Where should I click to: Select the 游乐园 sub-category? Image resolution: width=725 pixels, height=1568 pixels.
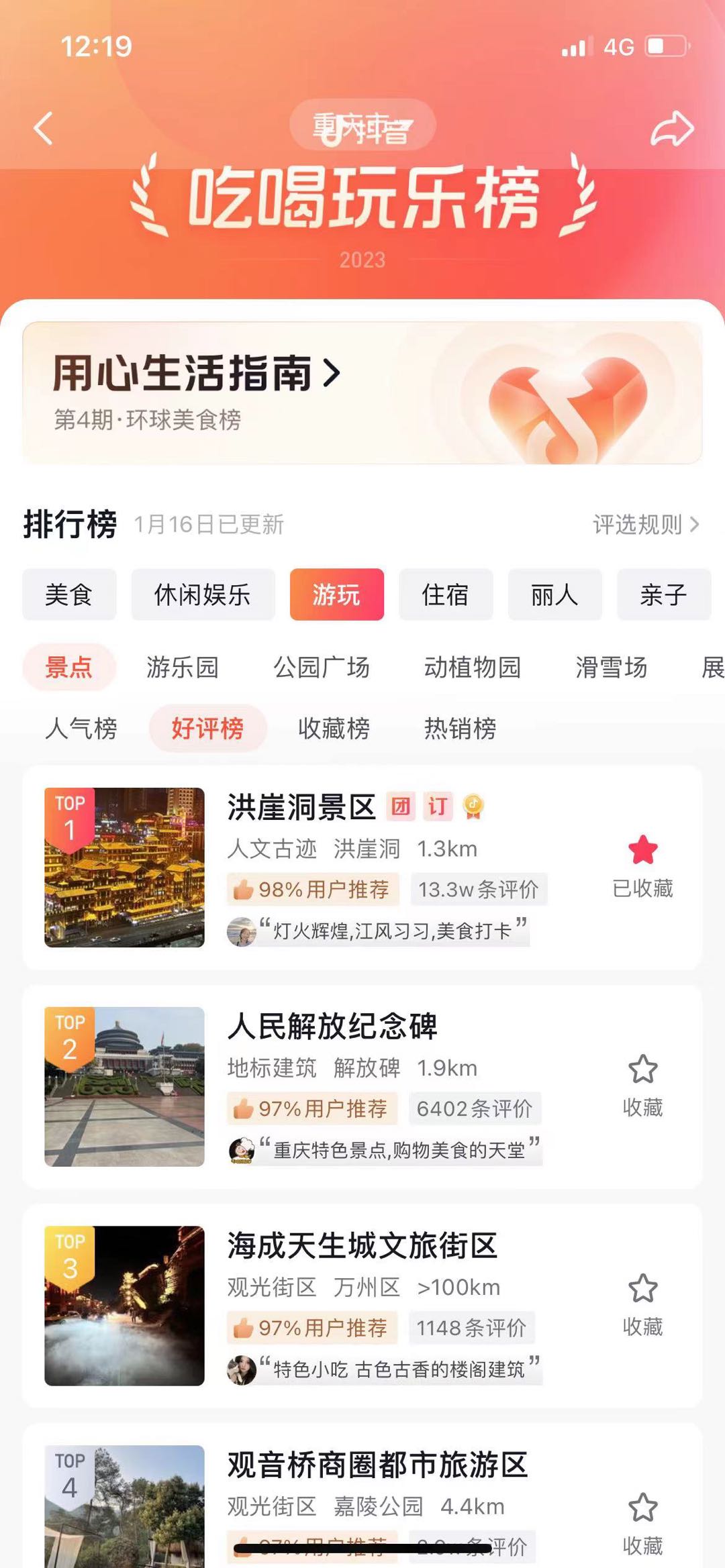coord(181,668)
